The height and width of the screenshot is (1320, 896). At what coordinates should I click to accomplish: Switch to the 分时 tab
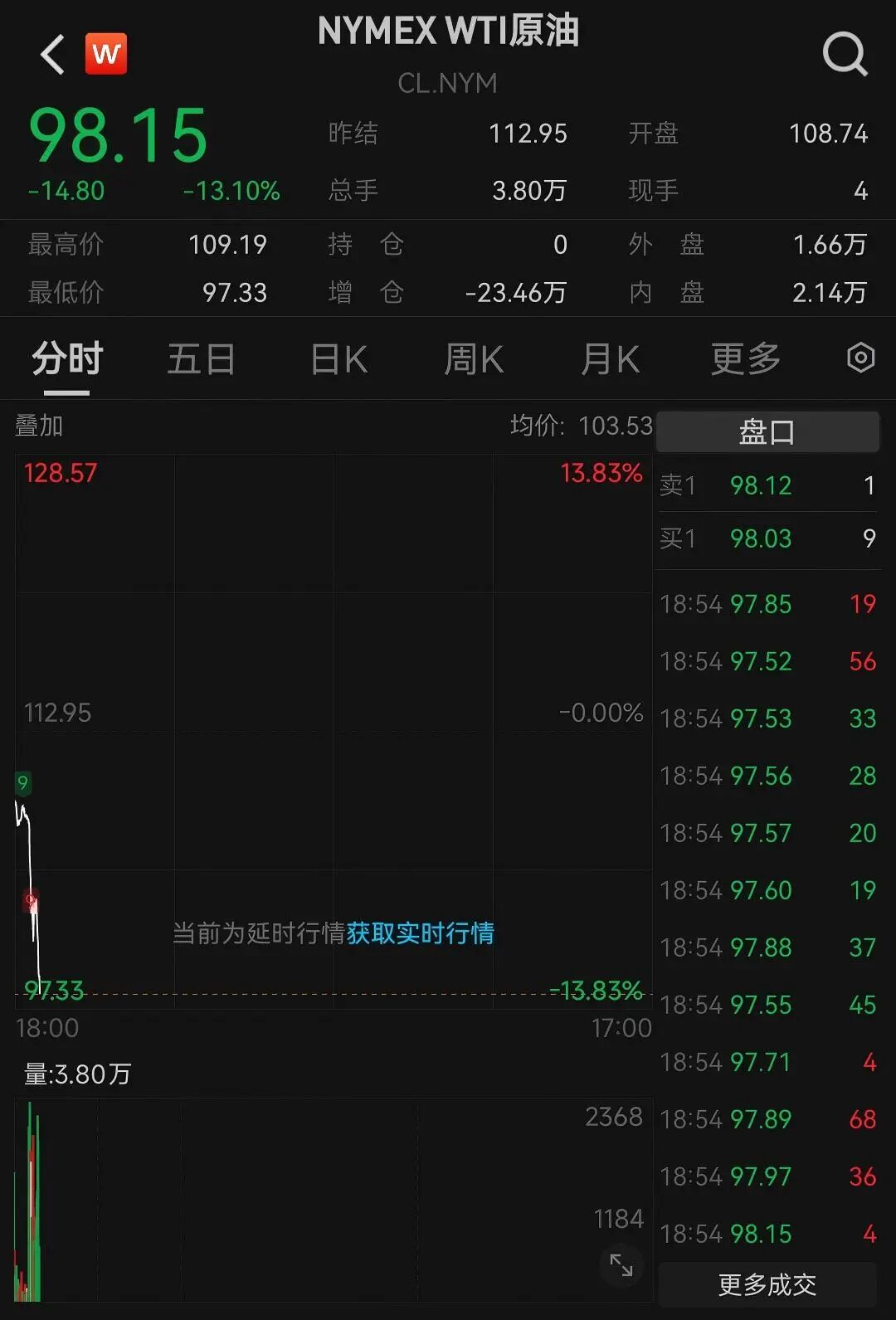pos(67,359)
